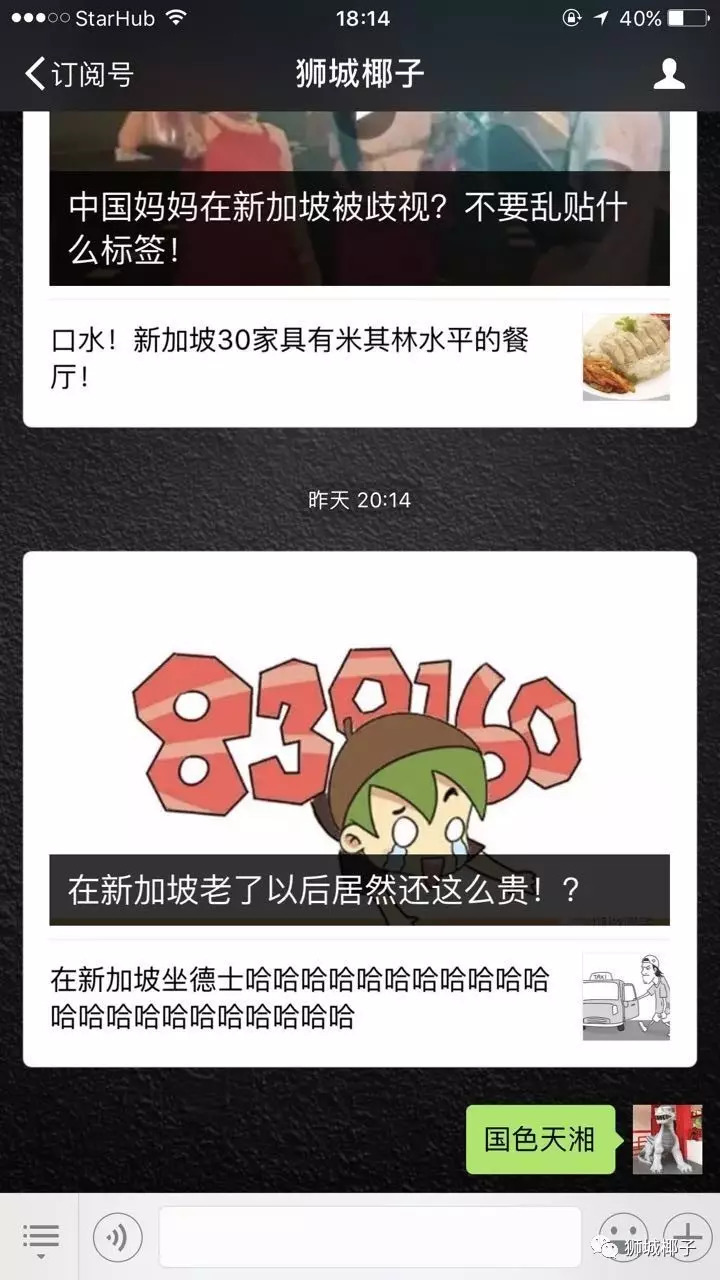The height and width of the screenshot is (1280, 720).
Task: Open the emoji picker icon
Action: point(622,1236)
